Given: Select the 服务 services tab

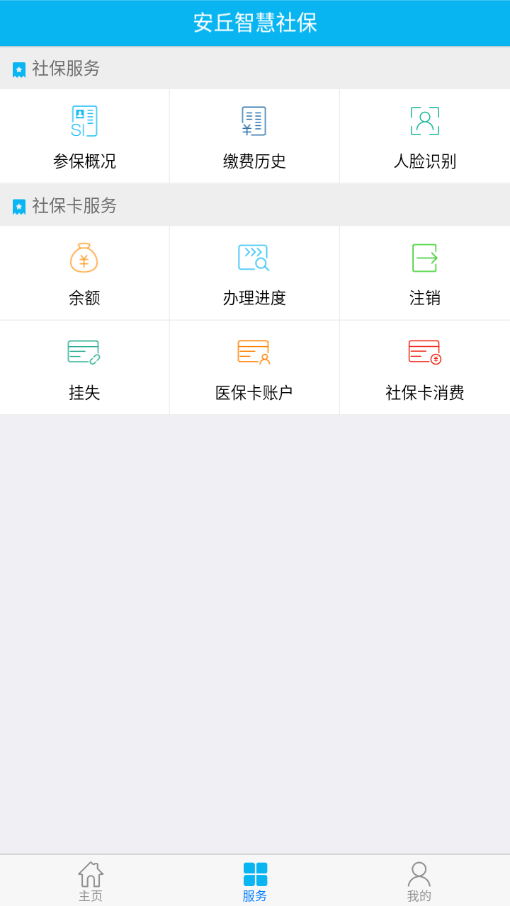Looking at the screenshot, I should (255, 881).
